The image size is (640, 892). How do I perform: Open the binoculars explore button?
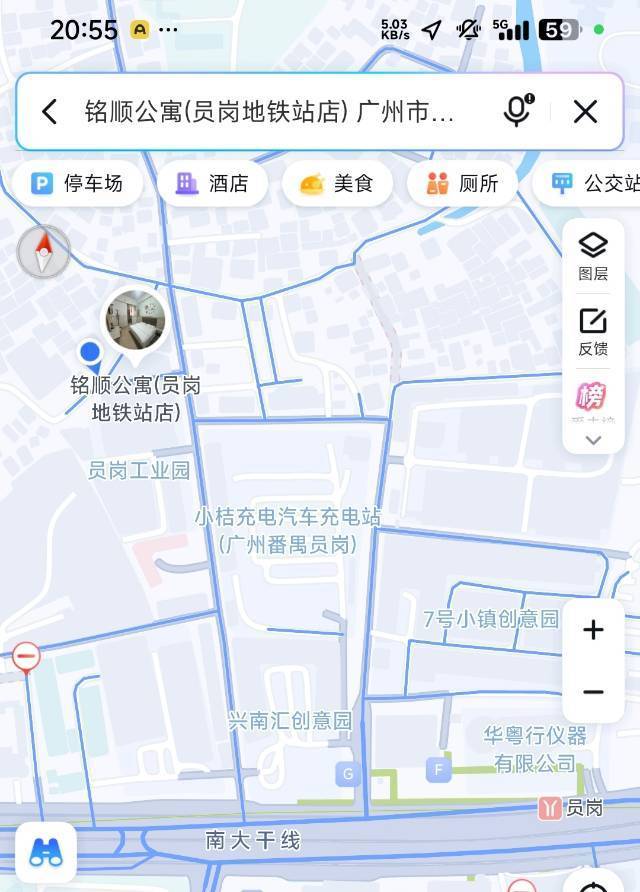tap(46, 852)
